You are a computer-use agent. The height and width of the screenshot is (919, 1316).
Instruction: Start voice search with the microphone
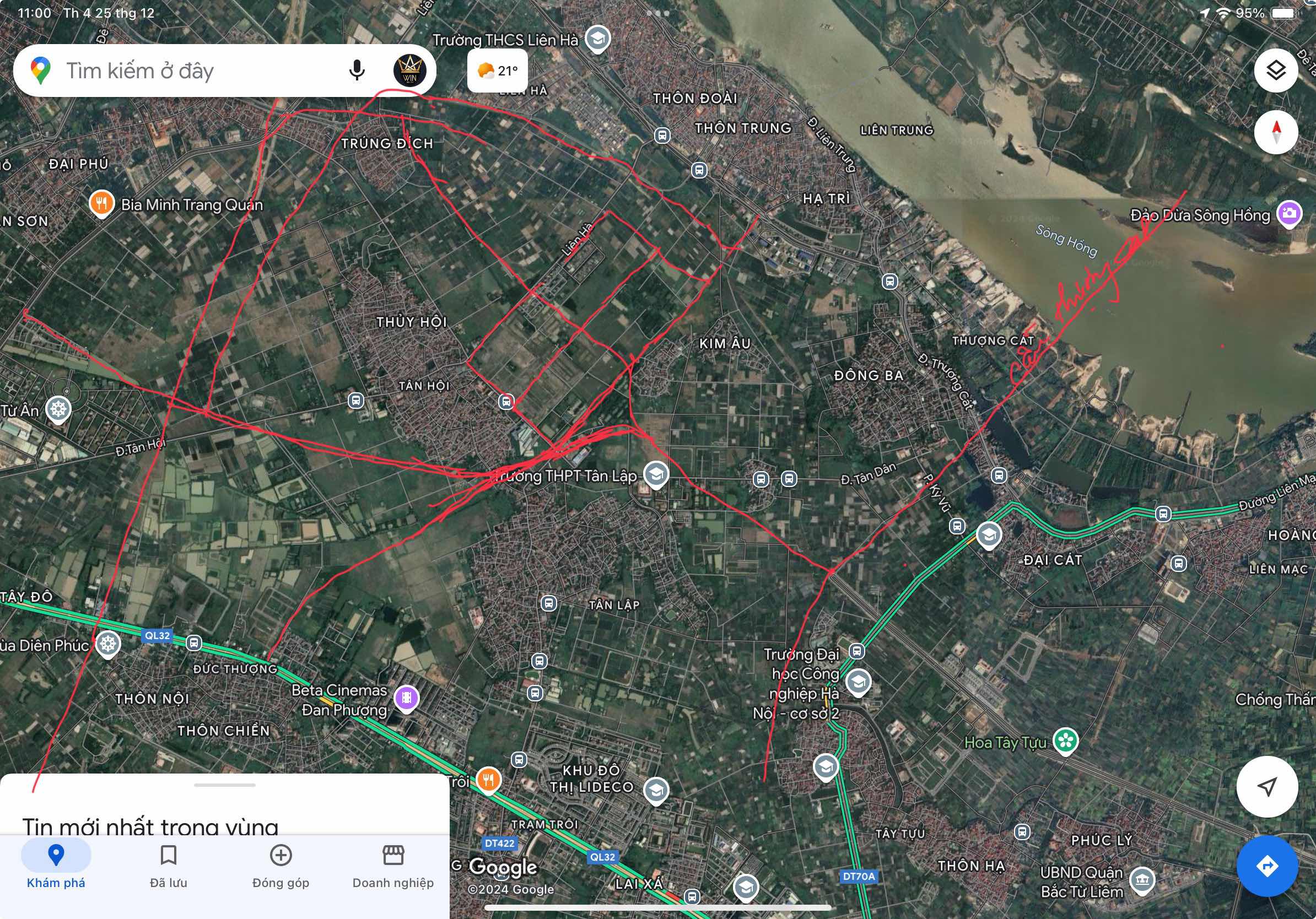[357, 71]
